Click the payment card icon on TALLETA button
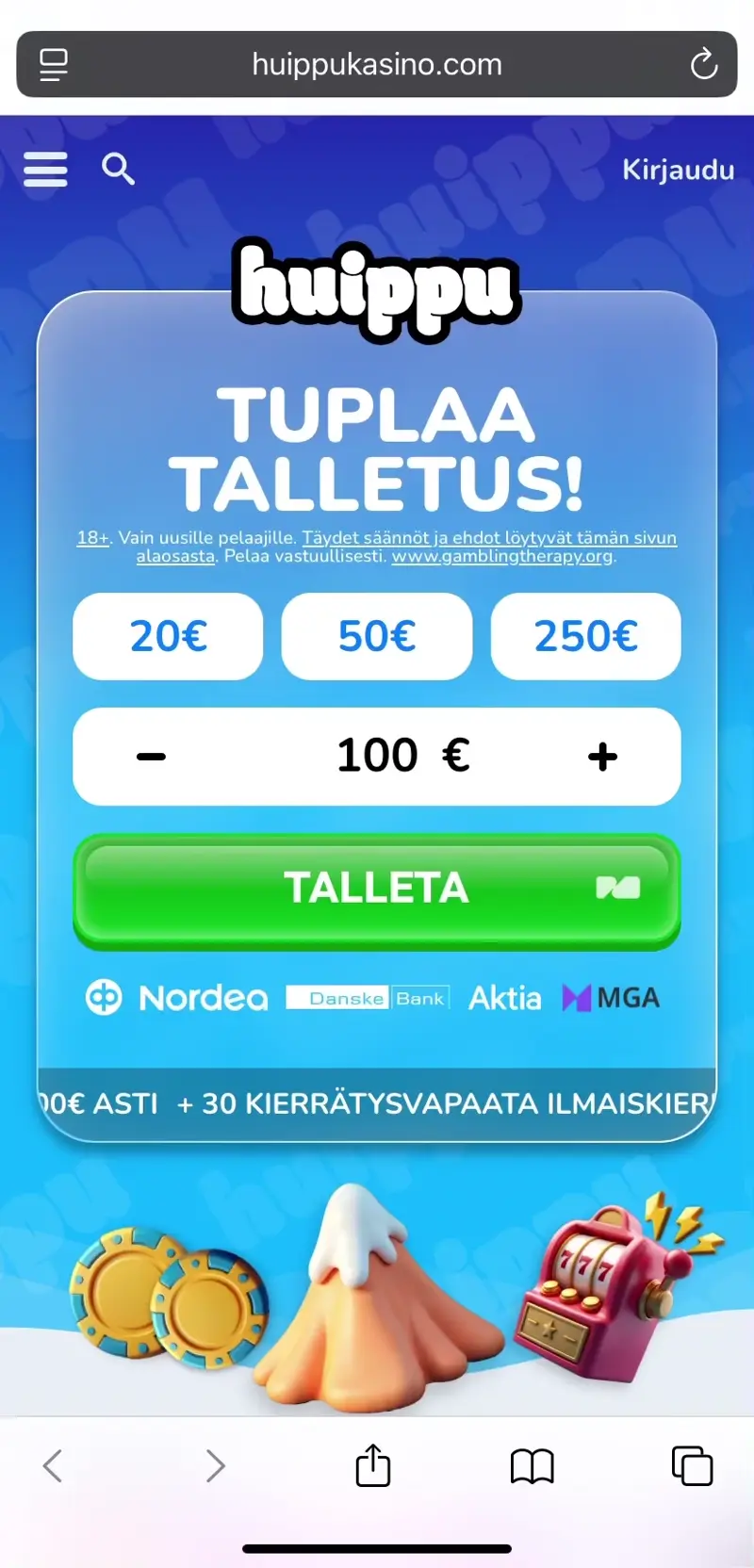Image resolution: width=754 pixels, height=1568 pixels. (619, 887)
